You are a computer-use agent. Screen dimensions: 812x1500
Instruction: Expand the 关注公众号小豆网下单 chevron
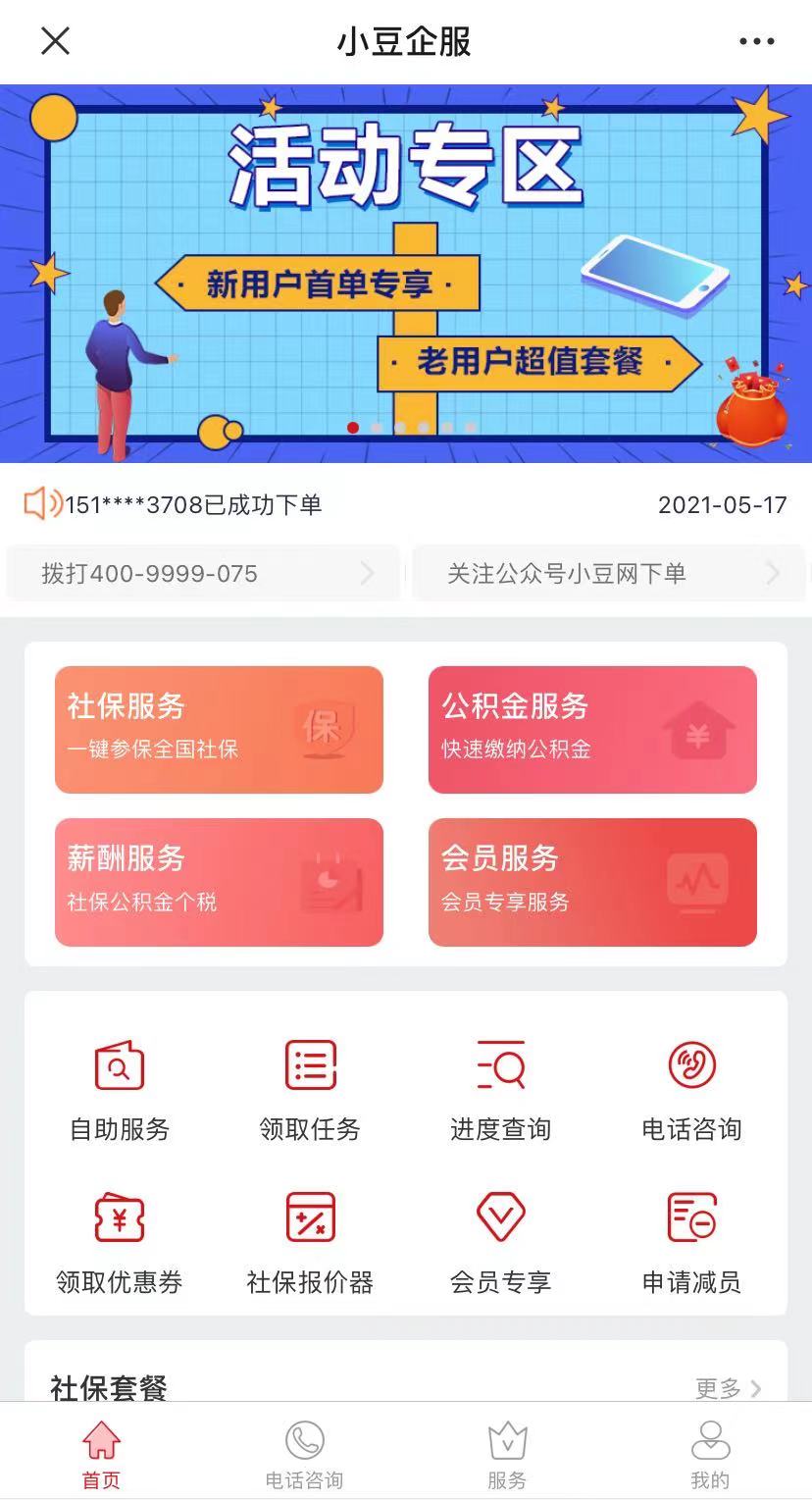click(x=775, y=573)
